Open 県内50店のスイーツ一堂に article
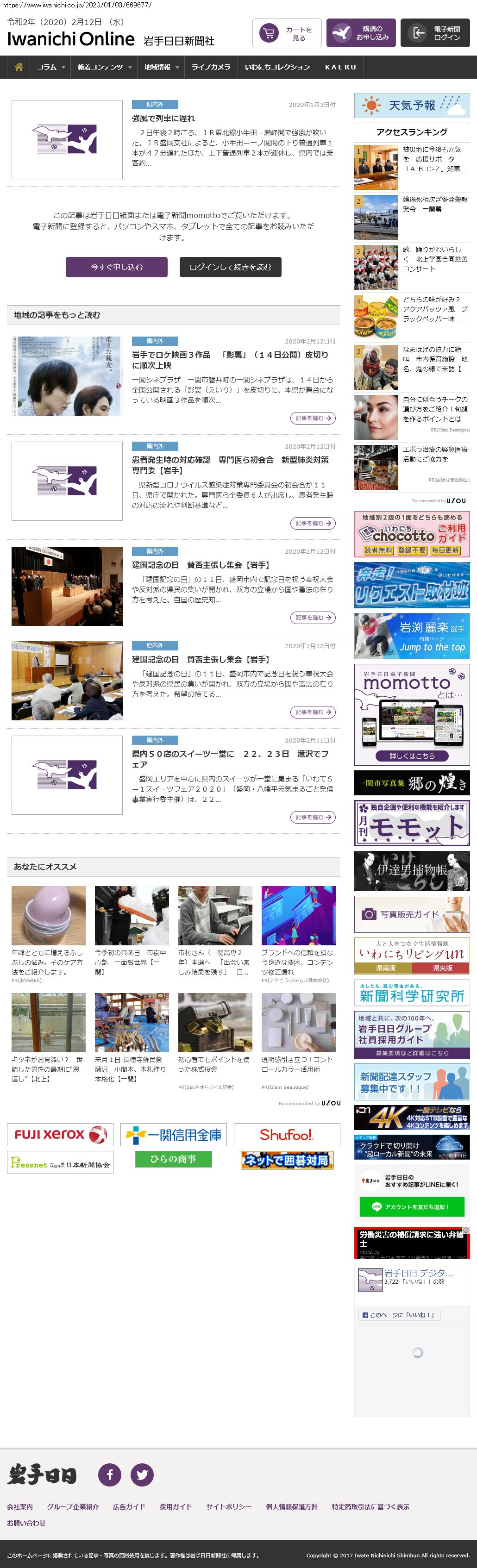This screenshot has width=477, height=1568. coord(230,758)
